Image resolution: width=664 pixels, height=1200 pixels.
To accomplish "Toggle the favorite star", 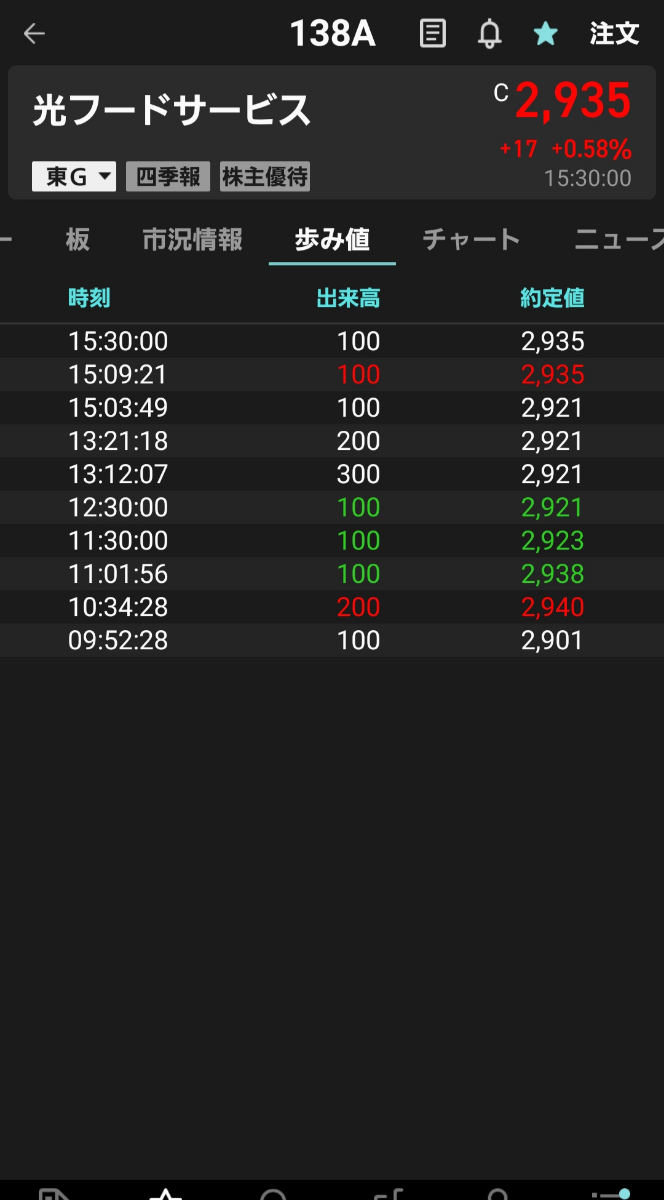I will click(545, 34).
